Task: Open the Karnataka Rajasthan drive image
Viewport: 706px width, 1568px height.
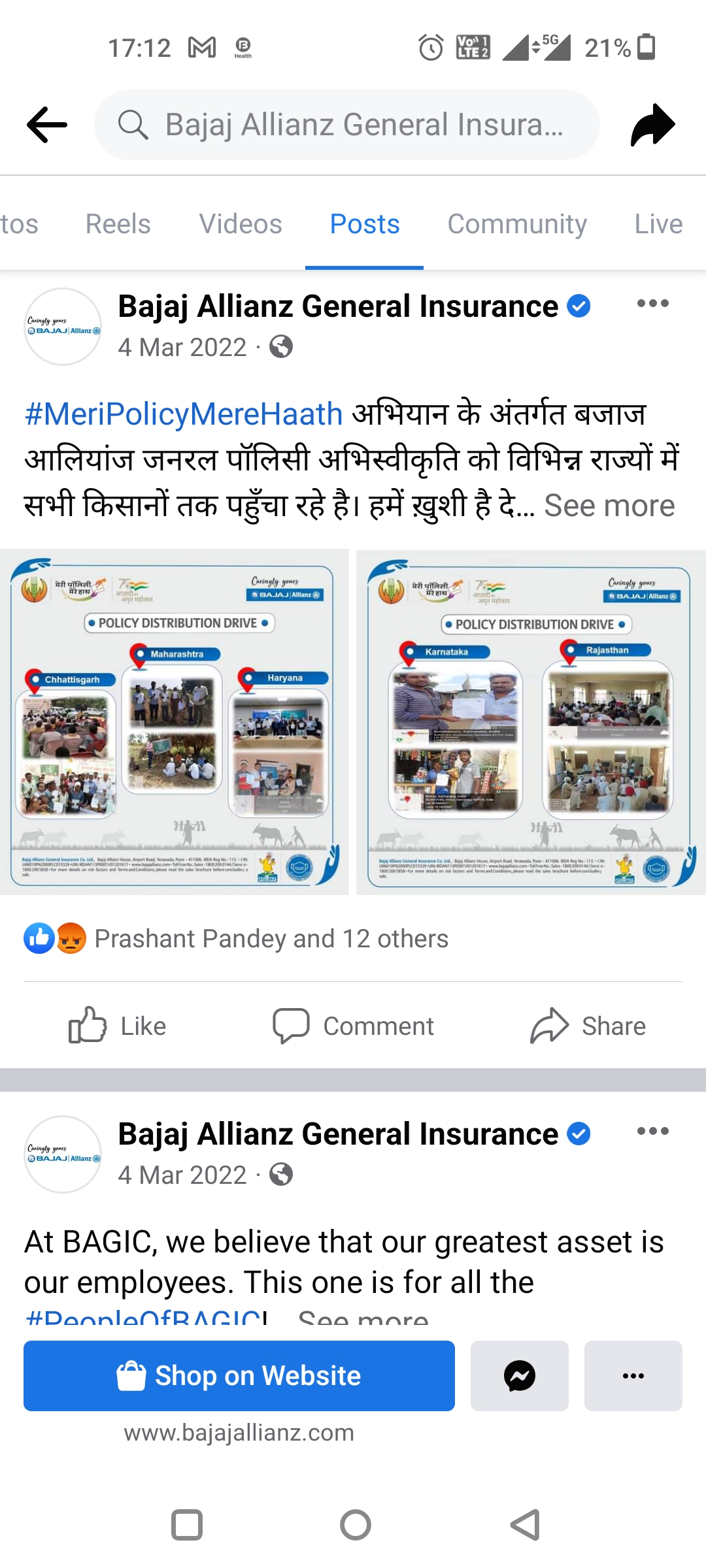Action: click(531, 722)
